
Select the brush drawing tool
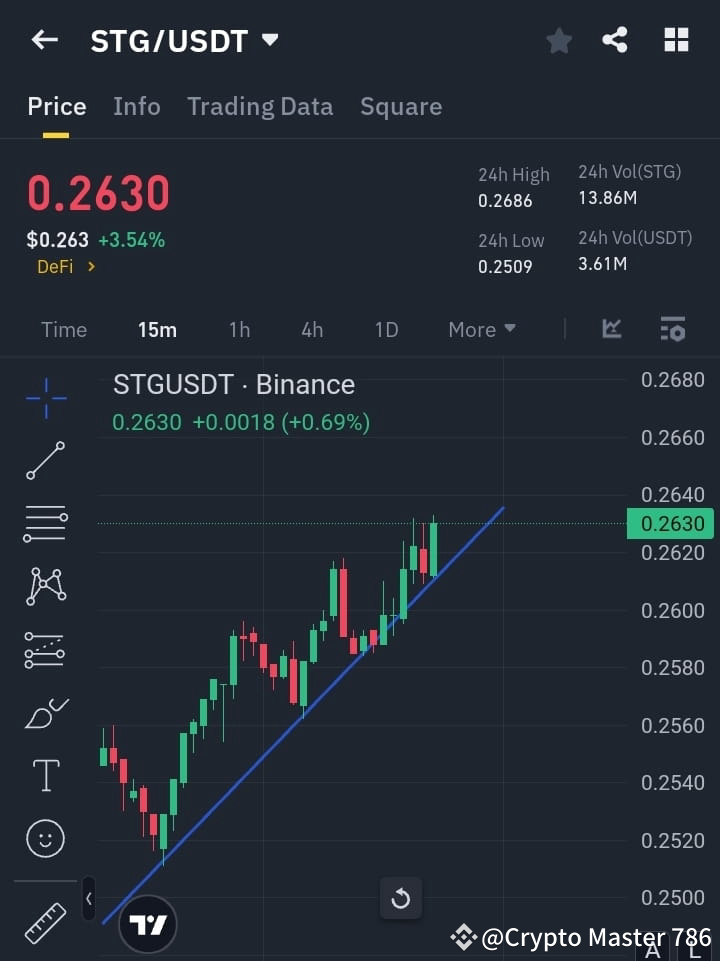coord(44,712)
